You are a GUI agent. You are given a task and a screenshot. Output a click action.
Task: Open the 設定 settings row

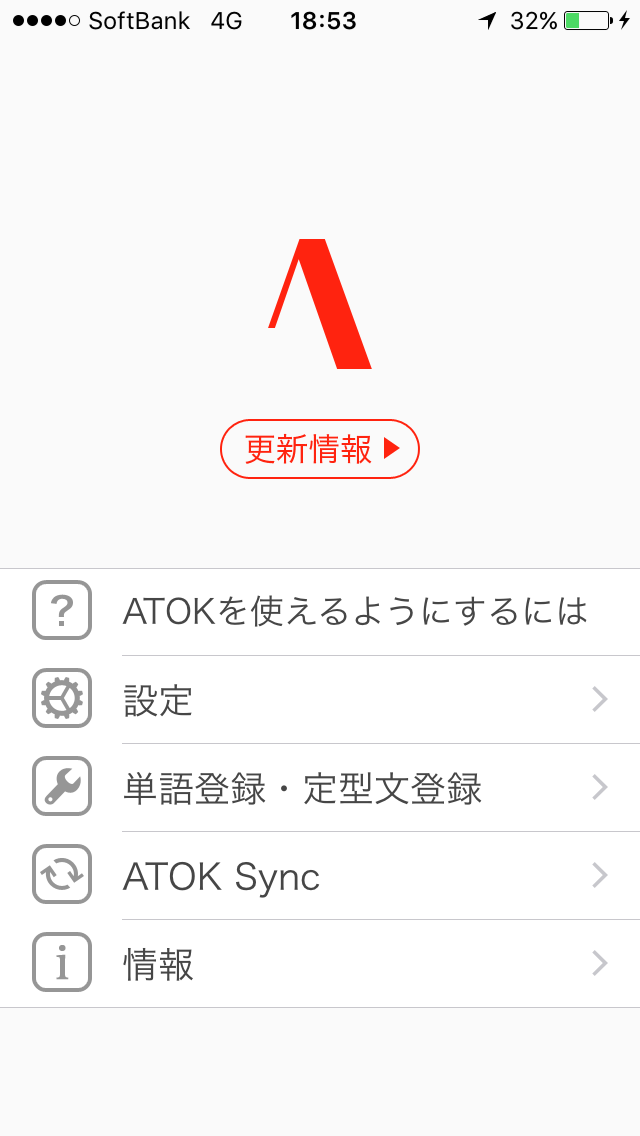[x=320, y=700]
